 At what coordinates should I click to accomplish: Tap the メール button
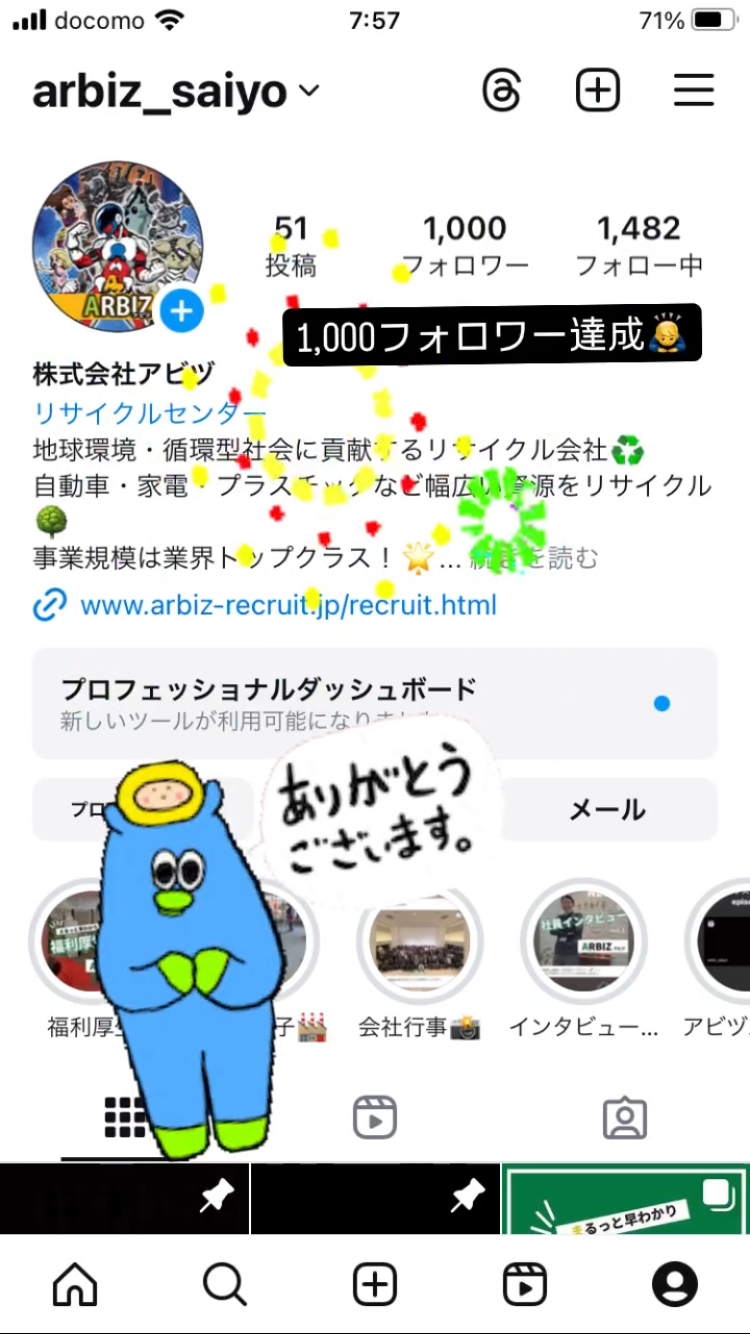click(607, 809)
